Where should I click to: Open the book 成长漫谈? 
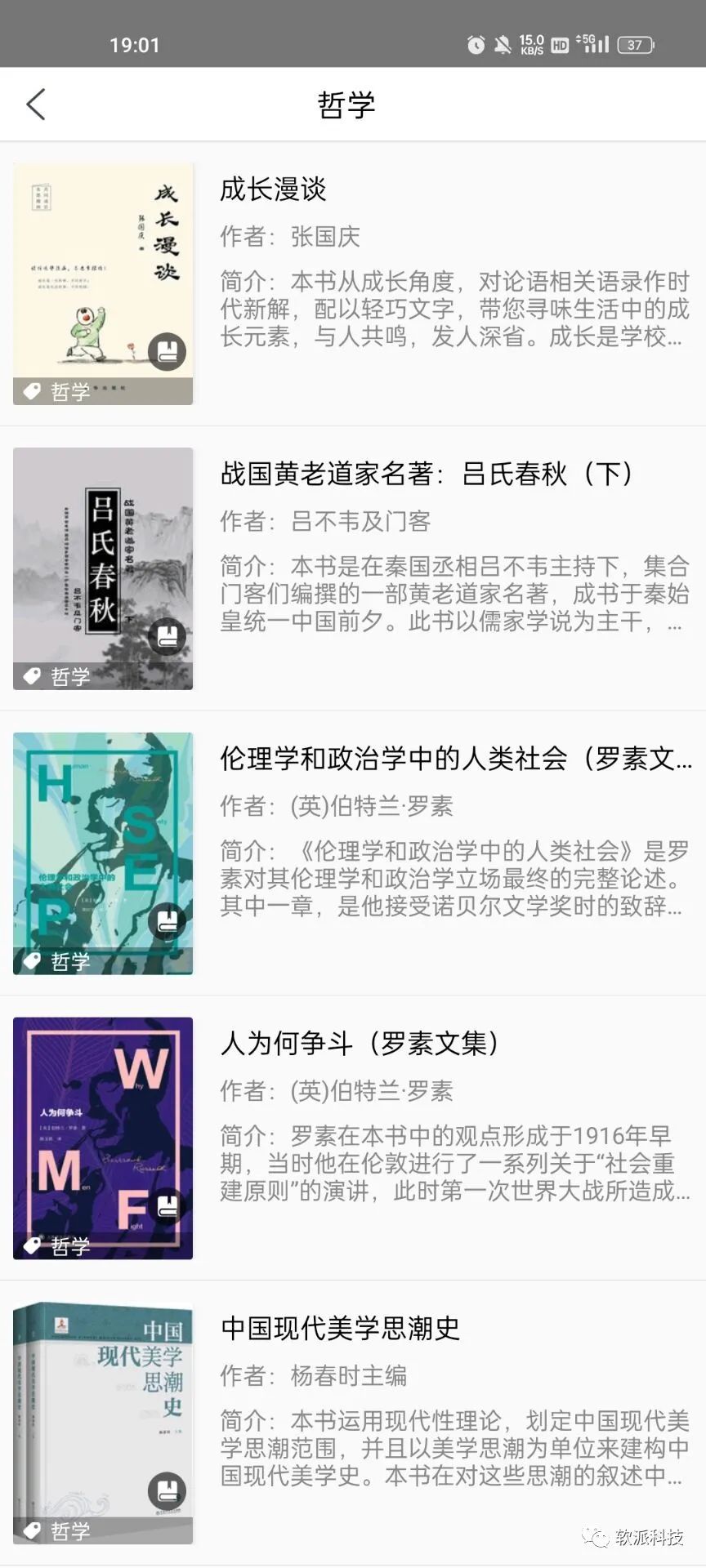(273, 189)
